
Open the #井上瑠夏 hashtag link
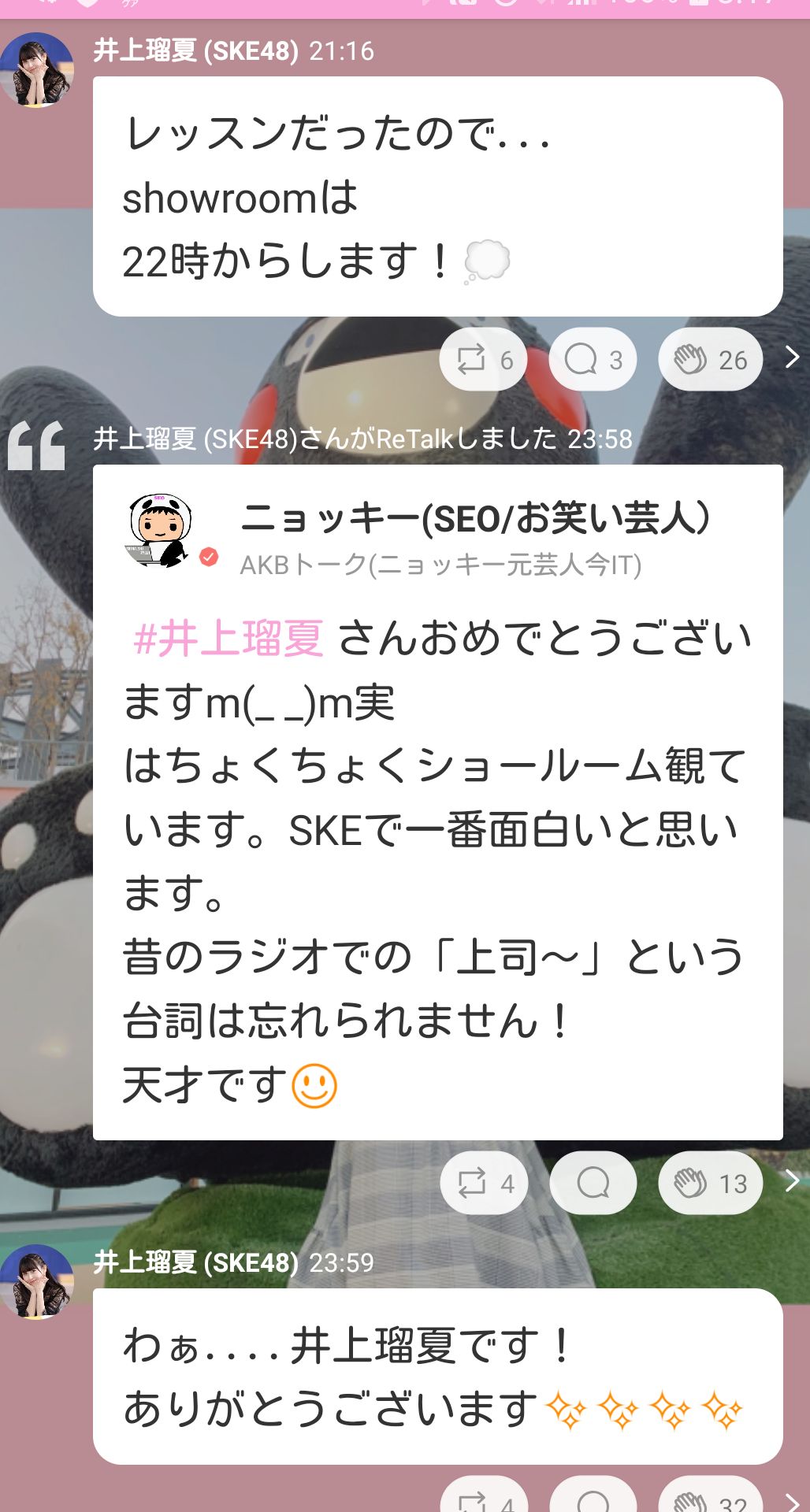pyautogui.click(x=229, y=638)
